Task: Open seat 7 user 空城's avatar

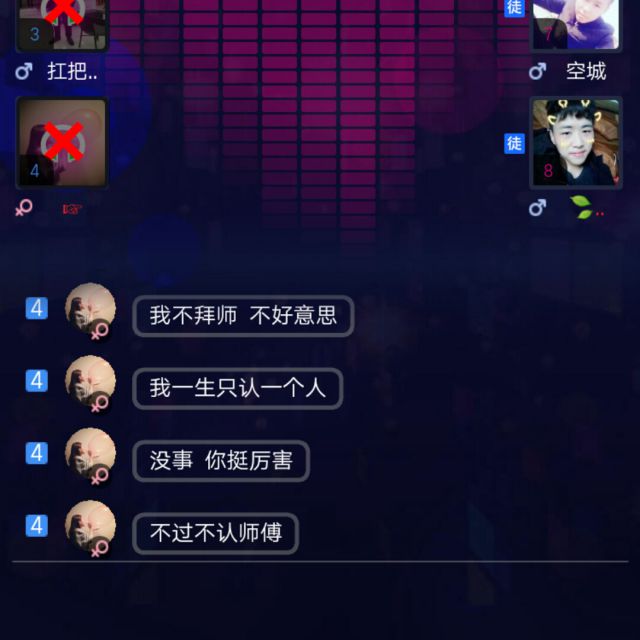Action: (x=576, y=24)
